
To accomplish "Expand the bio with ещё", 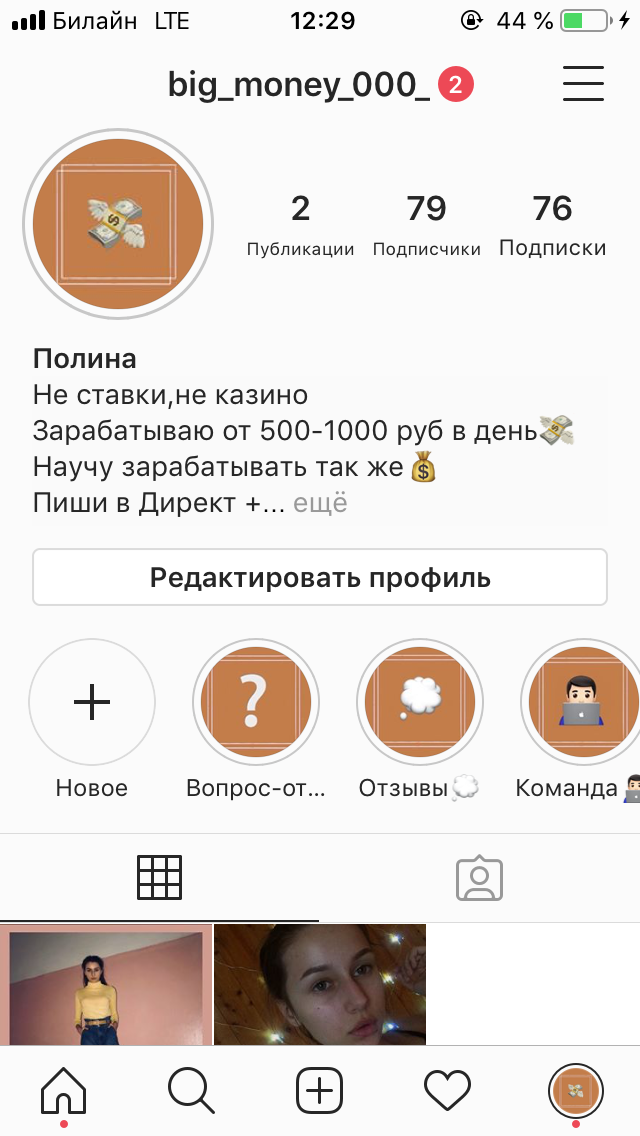I will 320,503.
